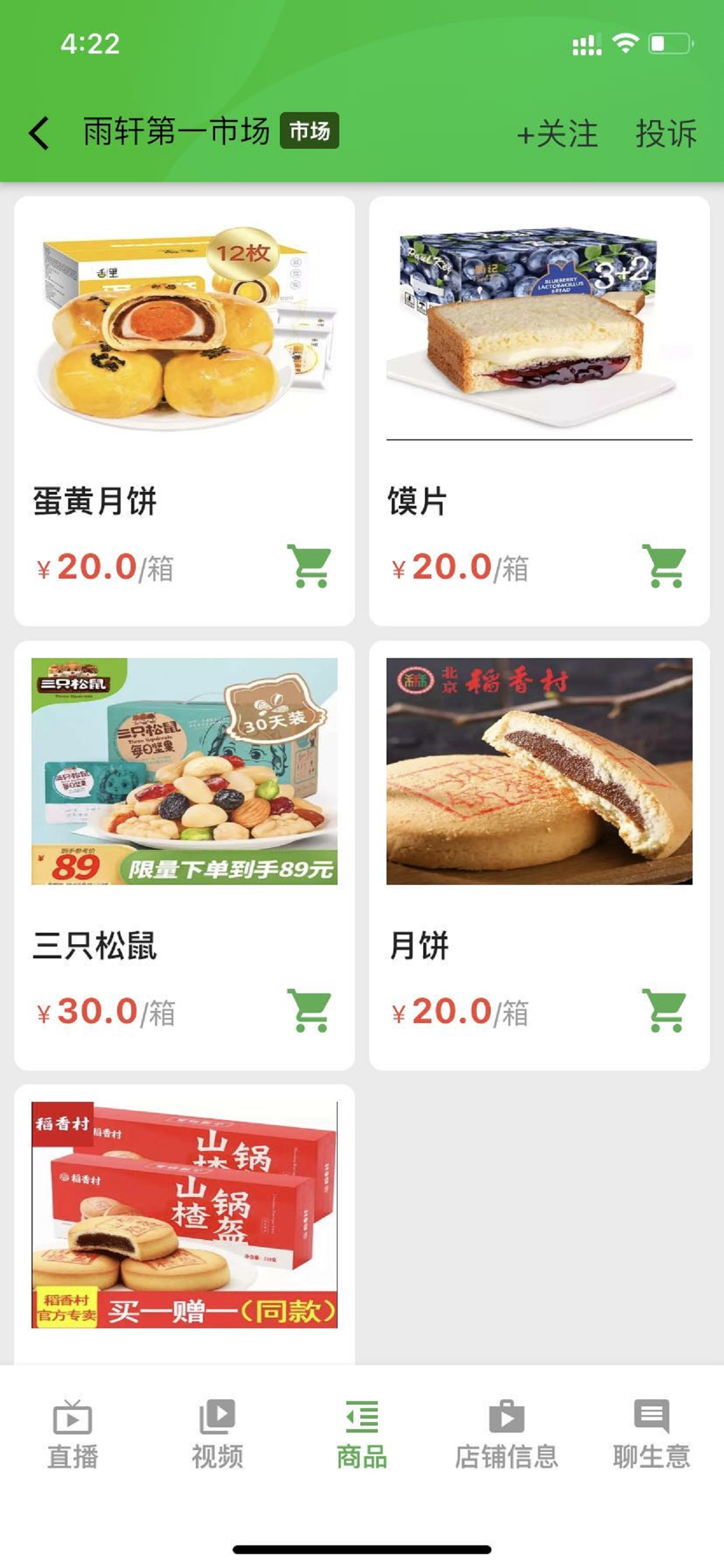Open the 月饼 product card
The width and height of the screenshot is (724, 1568).
coord(539,855)
